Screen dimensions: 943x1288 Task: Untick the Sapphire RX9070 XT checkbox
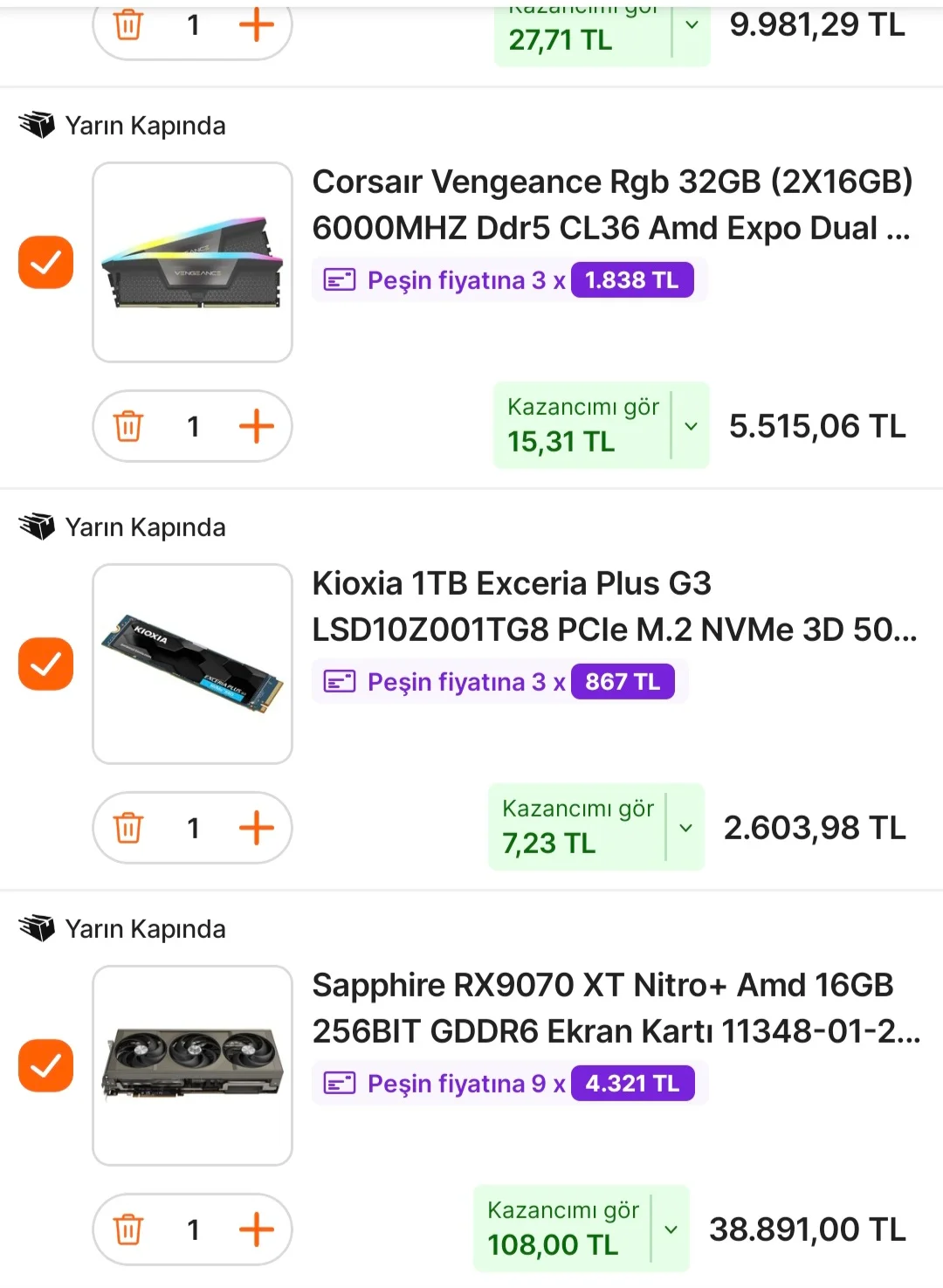45,1065
